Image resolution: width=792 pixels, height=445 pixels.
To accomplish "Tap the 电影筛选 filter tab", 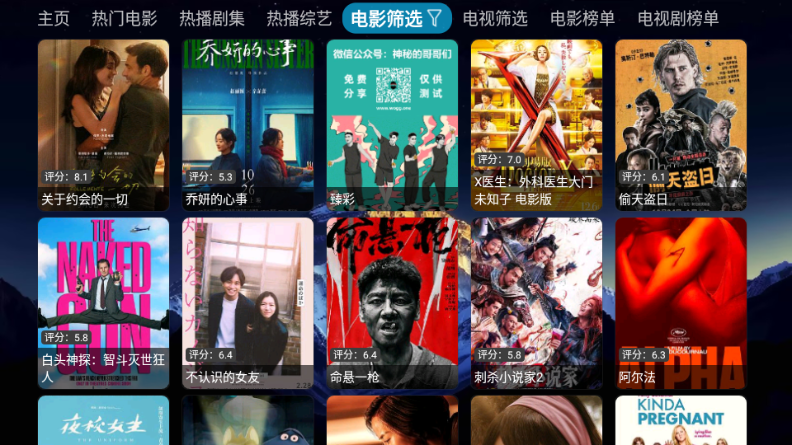I will pyautogui.click(x=396, y=18).
